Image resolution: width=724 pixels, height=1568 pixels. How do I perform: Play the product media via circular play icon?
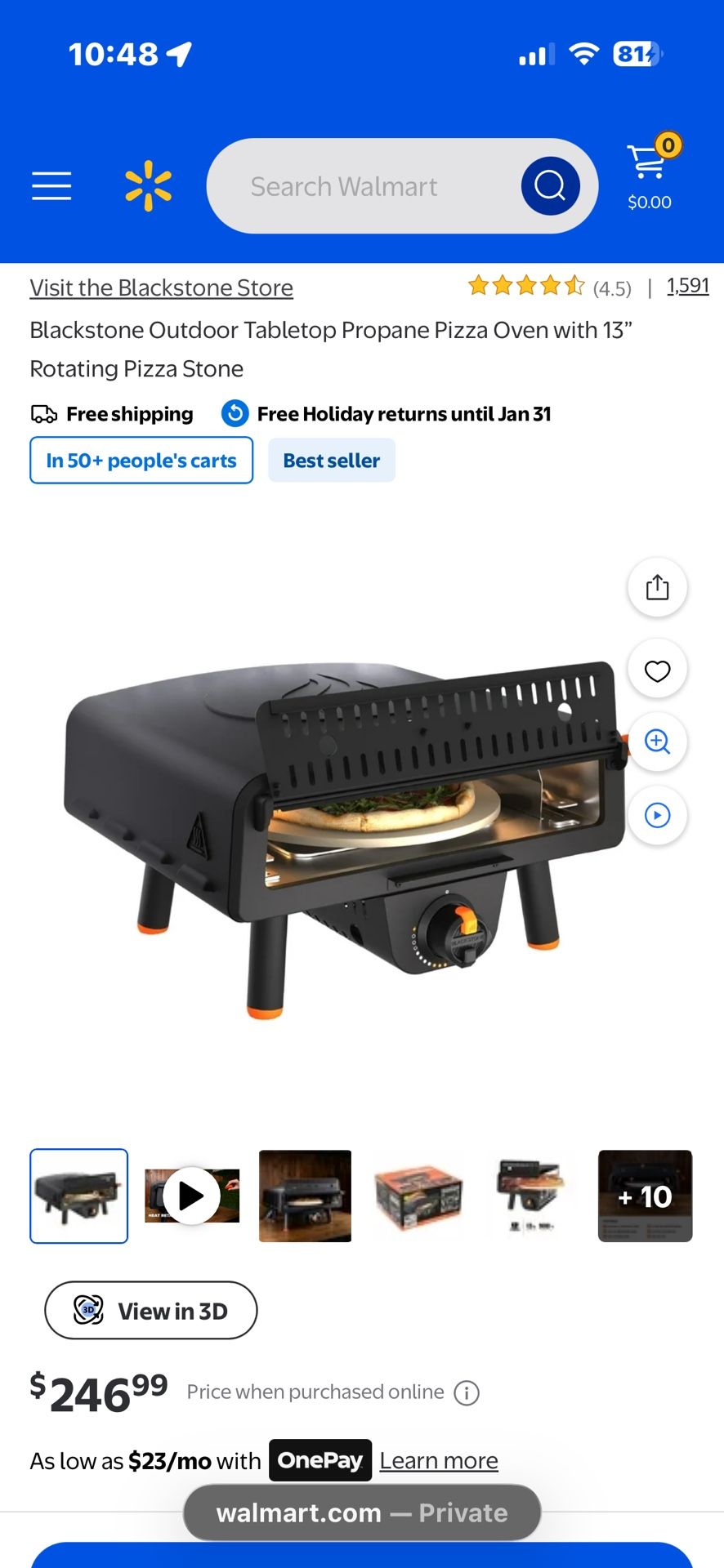[x=657, y=814]
